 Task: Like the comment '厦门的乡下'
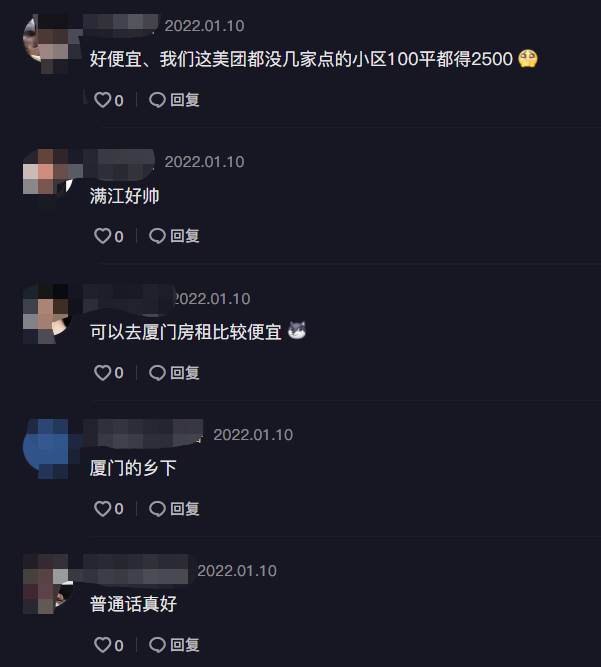click(x=102, y=509)
